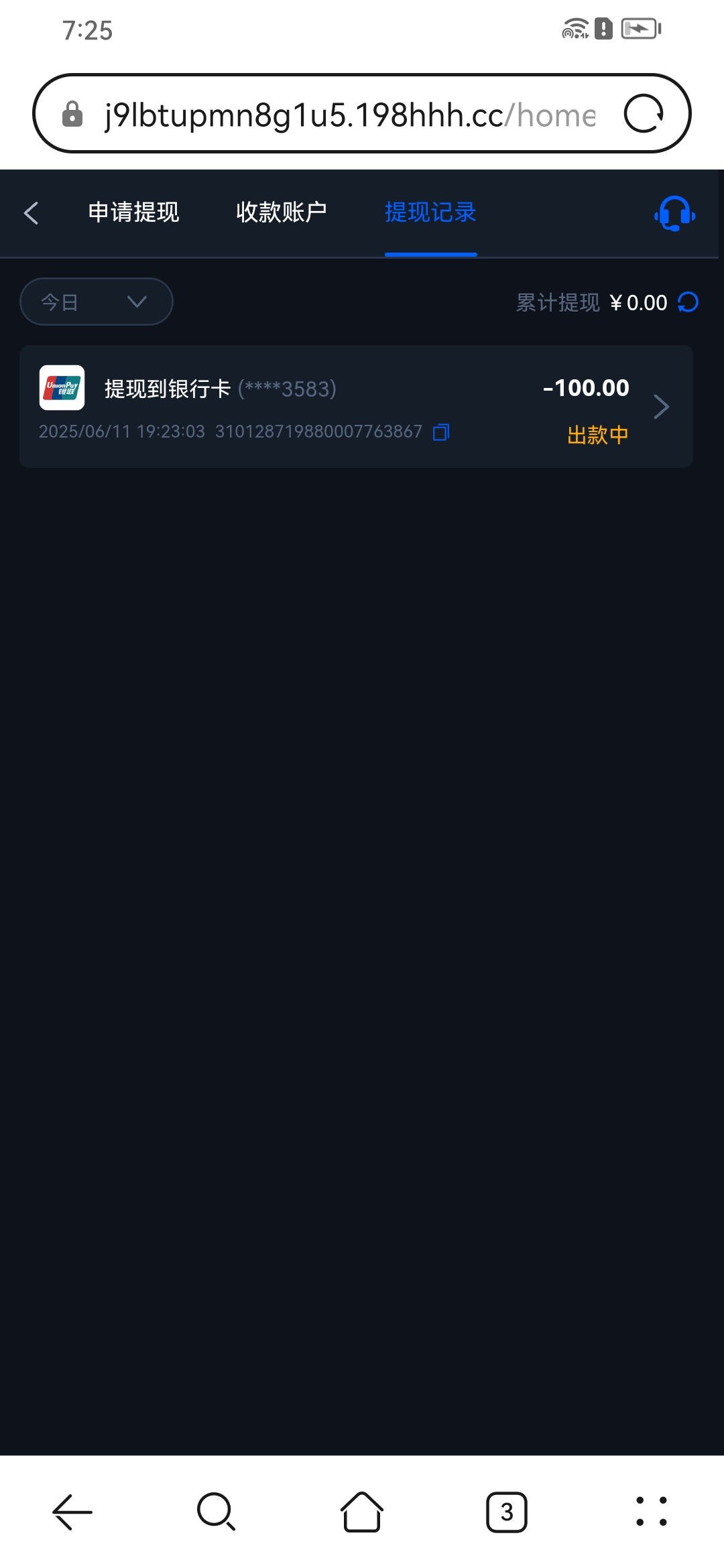Tap the browser address bar
Image resolution: width=724 pixels, height=1568 pixels.
pyautogui.click(x=349, y=115)
